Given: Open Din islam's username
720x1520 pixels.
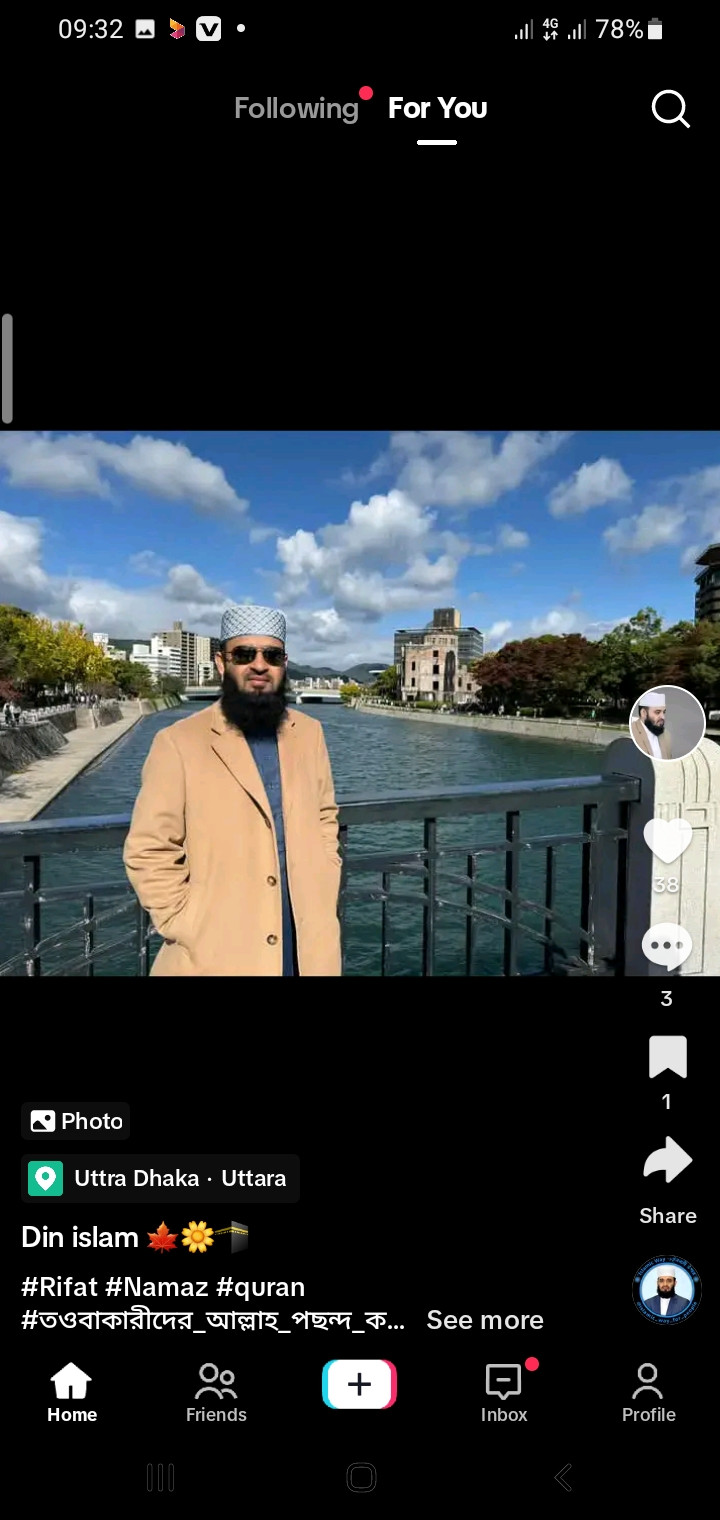Looking at the screenshot, I should click(x=80, y=1237).
